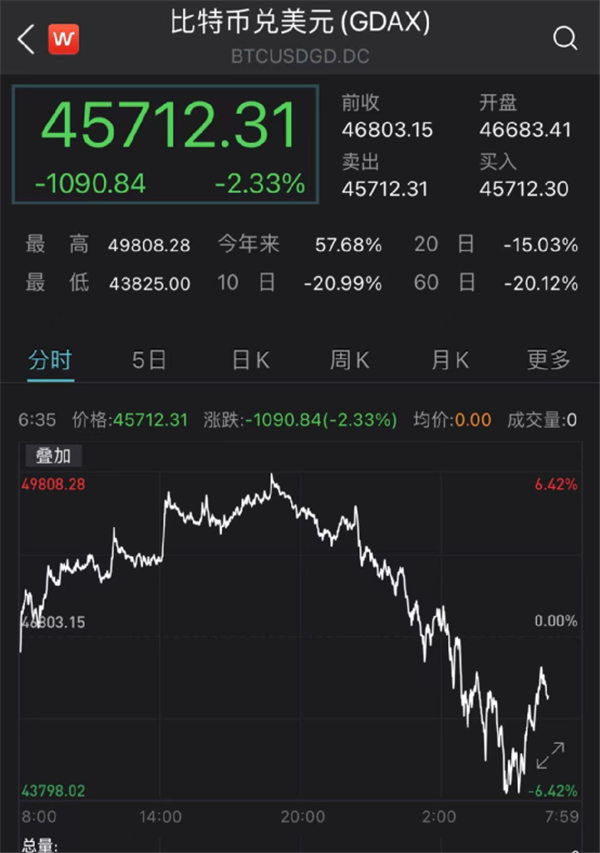Tap the 叠加 overlay button
The height and width of the screenshot is (853, 600).
53,456
